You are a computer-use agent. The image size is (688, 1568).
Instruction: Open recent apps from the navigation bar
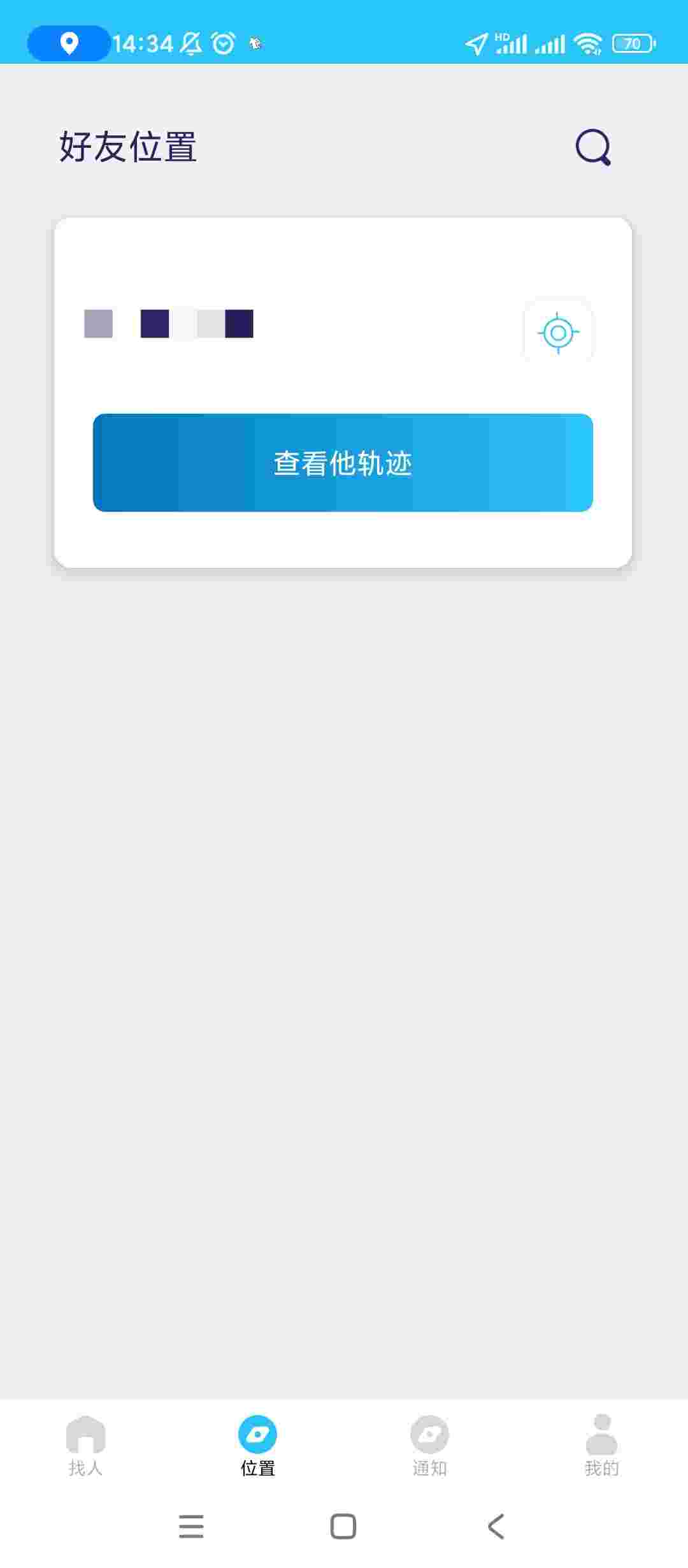tap(191, 1527)
